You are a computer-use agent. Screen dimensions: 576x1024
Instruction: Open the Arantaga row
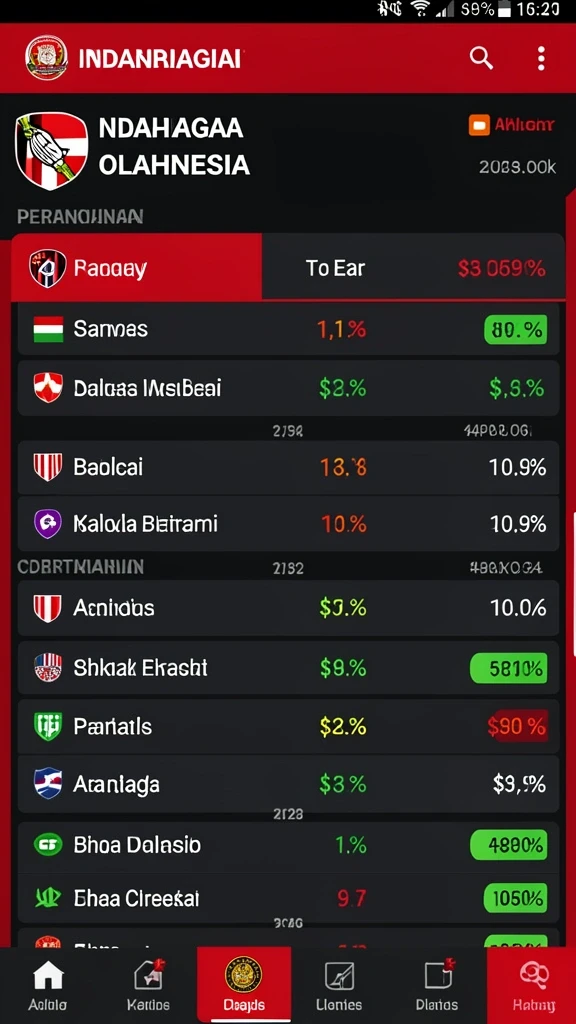pos(288,784)
